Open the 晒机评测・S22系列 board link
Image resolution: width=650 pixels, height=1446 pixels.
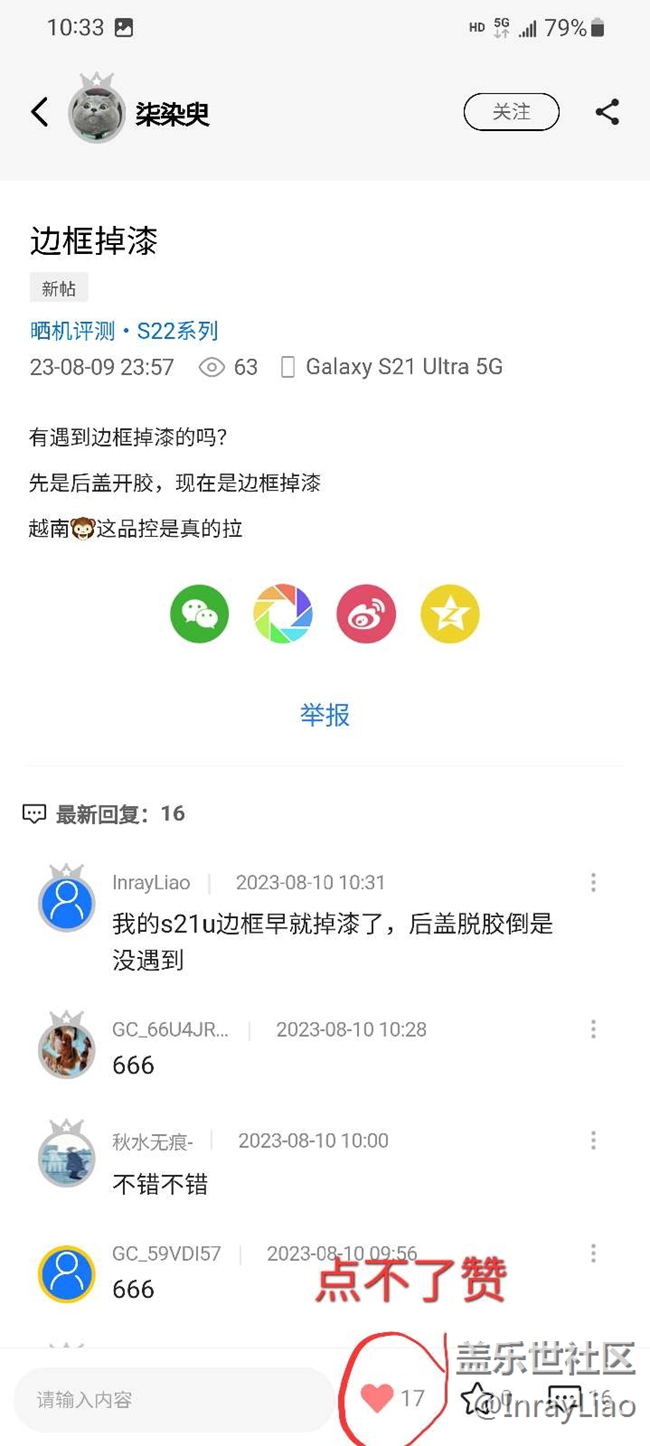click(124, 331)
